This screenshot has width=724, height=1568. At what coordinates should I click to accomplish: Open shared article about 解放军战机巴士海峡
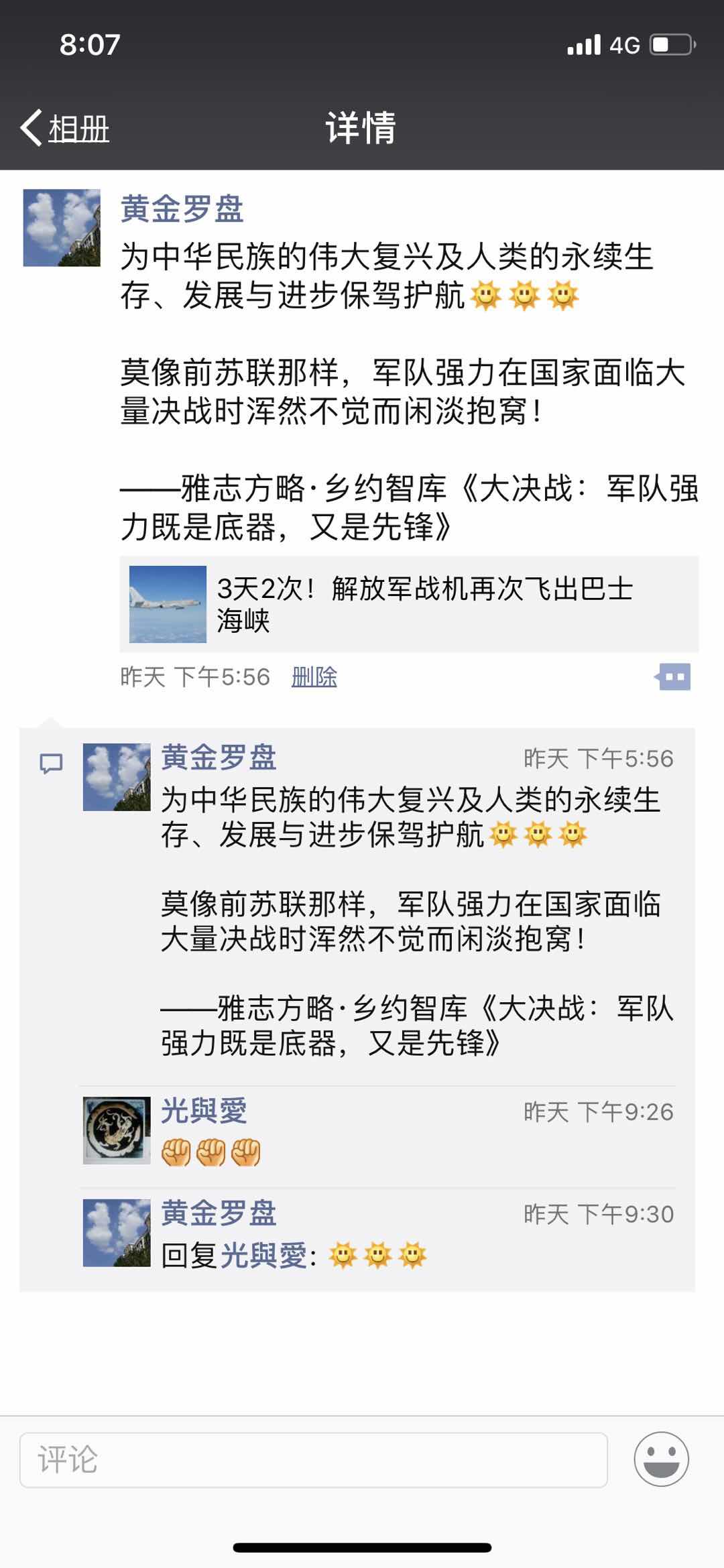click(x=409, y=604)
